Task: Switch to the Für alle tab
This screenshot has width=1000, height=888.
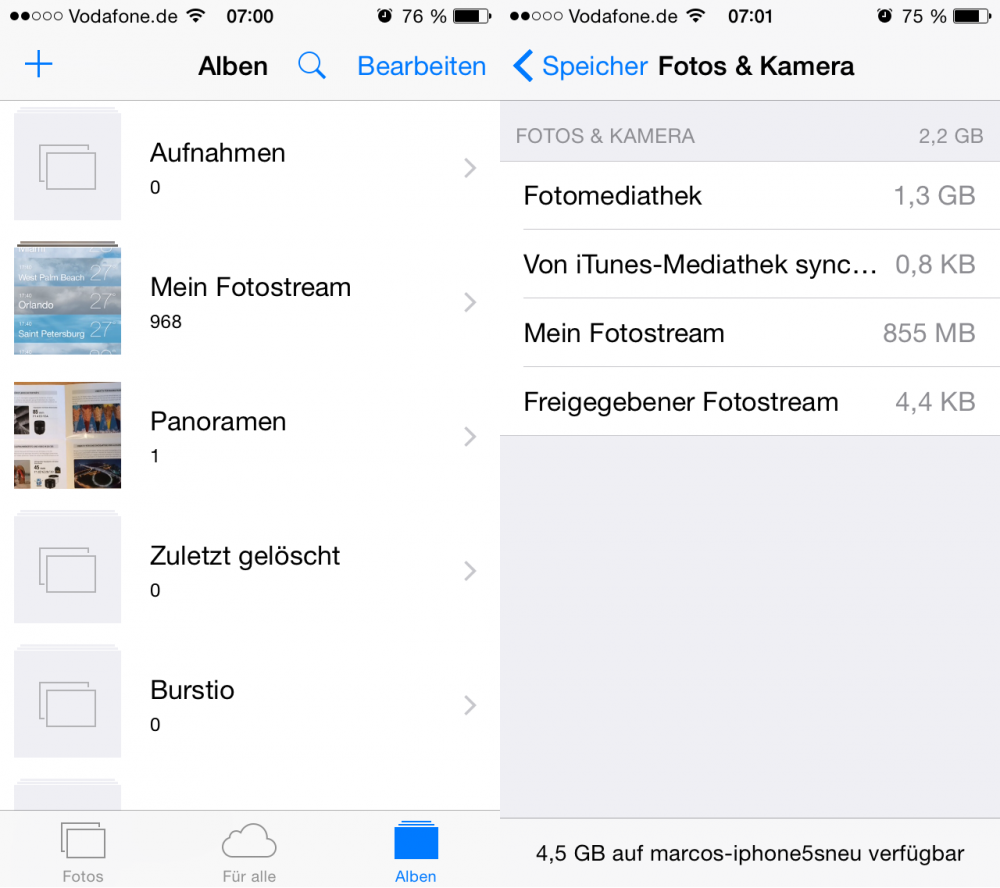Action: click(x=249, y=851)
